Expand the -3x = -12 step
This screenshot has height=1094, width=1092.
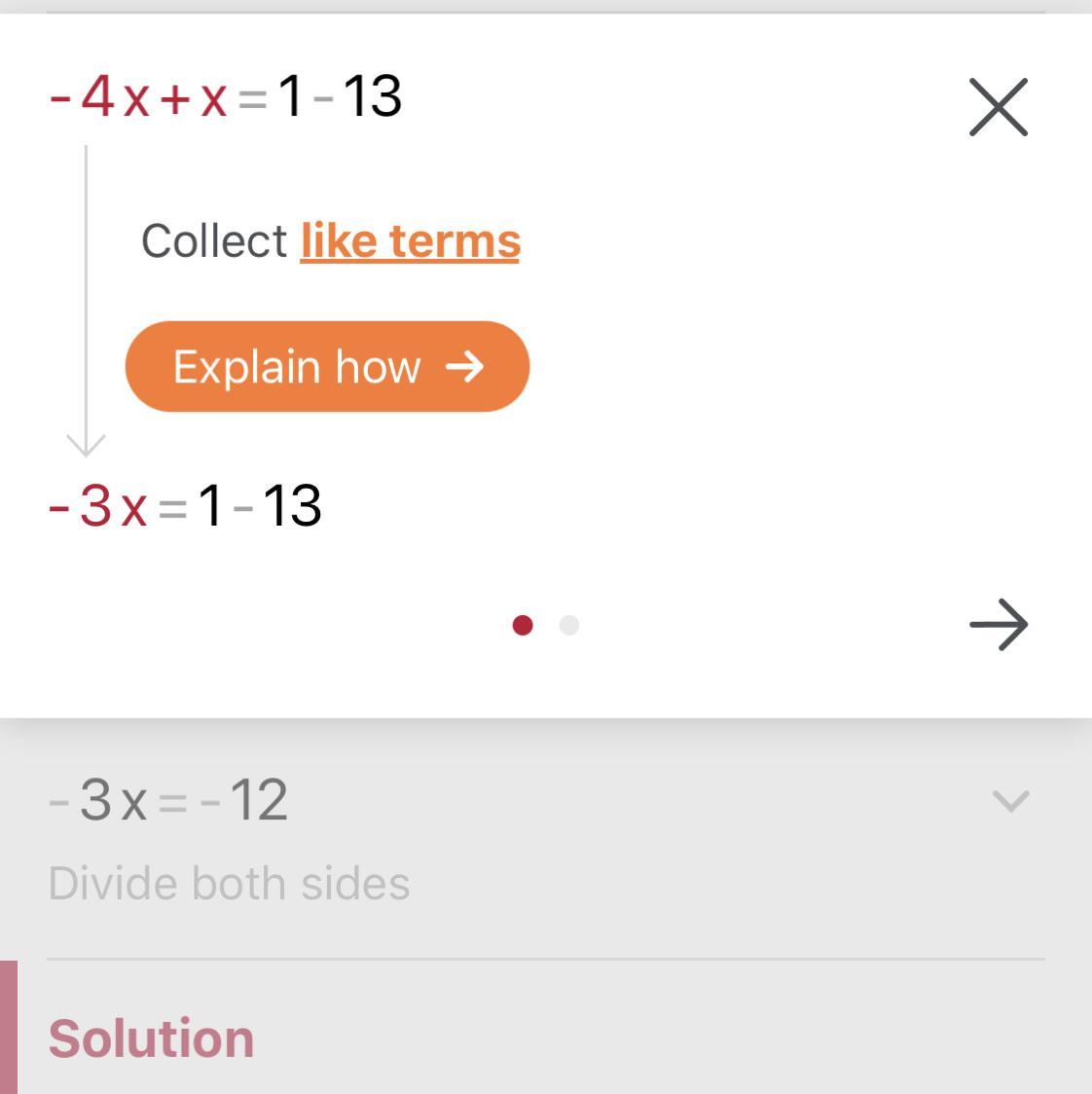click(1010, 801)
